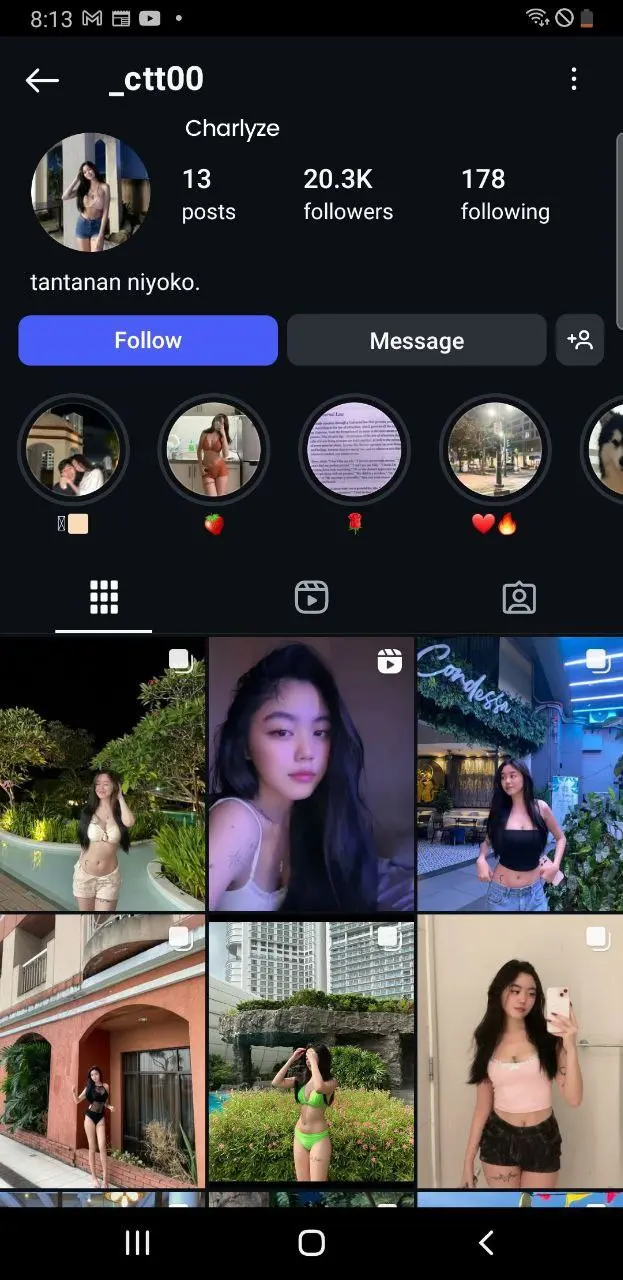Screen dimensions: 623x1280
Task: Open the system recent apps view
Action: pos(138,1243)
